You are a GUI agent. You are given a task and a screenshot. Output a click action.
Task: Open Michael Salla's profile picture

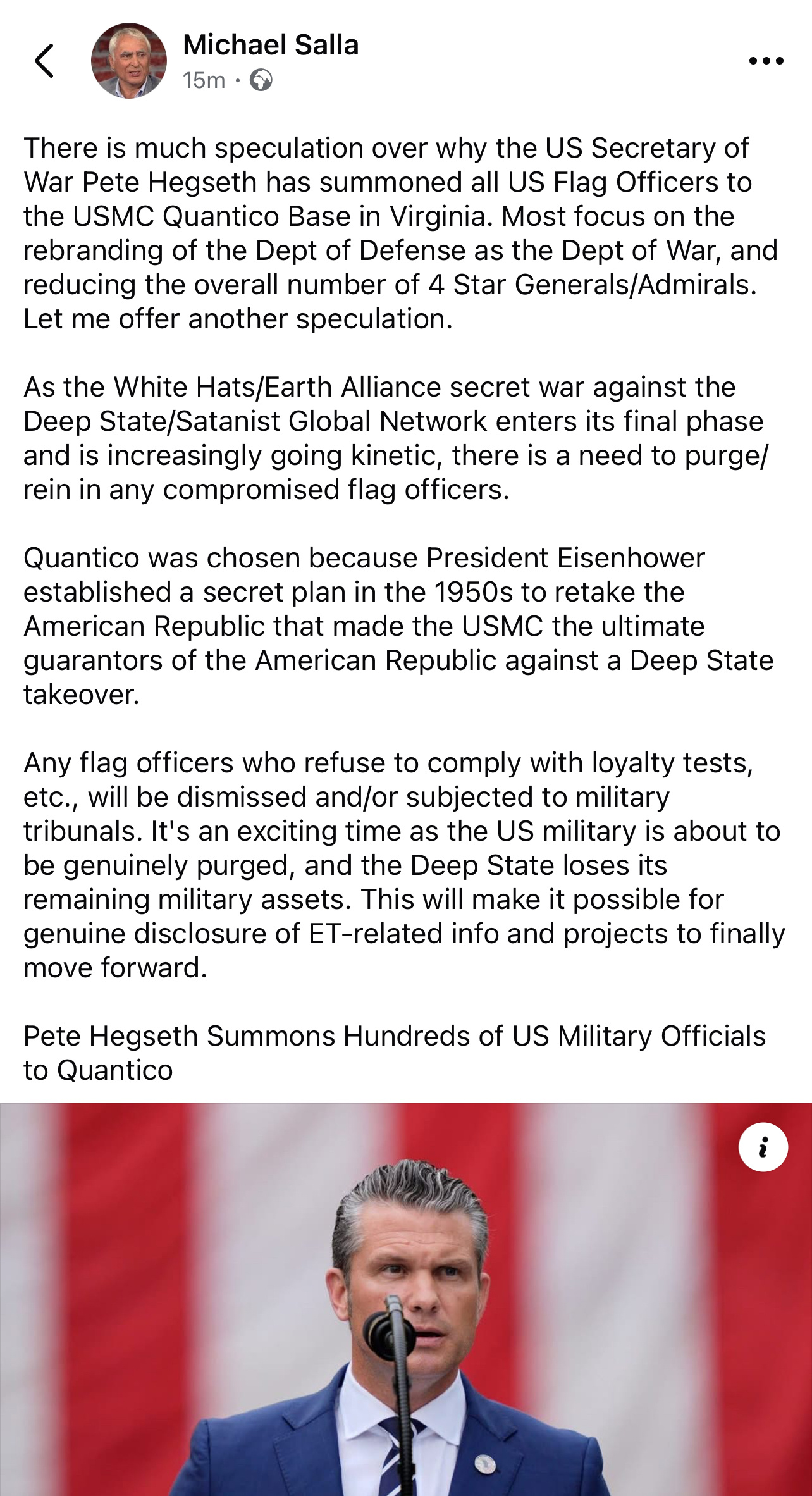[x=129, y=61]
